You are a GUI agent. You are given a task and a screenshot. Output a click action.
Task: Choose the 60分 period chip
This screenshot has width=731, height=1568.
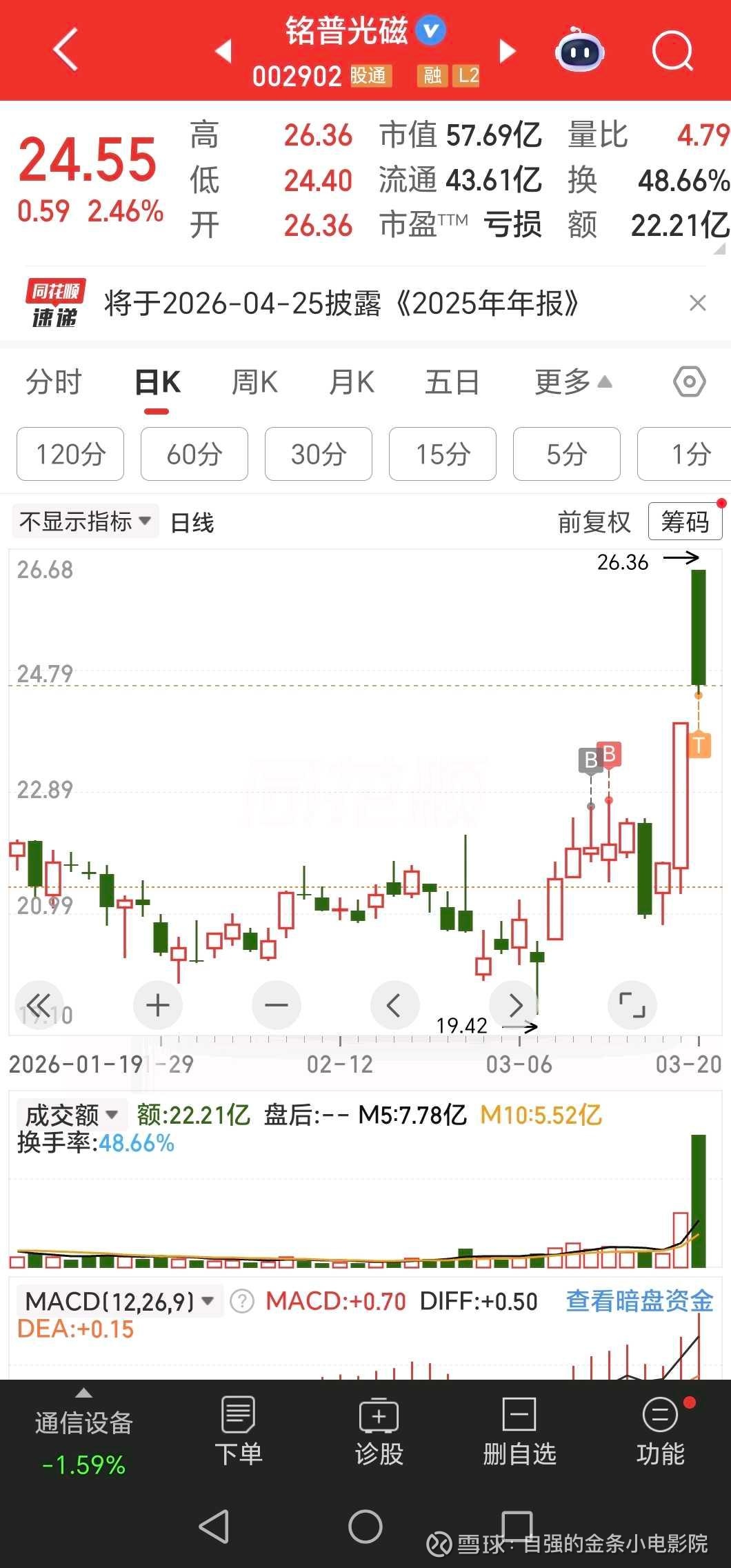pyautogui.click(x=194, y=454)
